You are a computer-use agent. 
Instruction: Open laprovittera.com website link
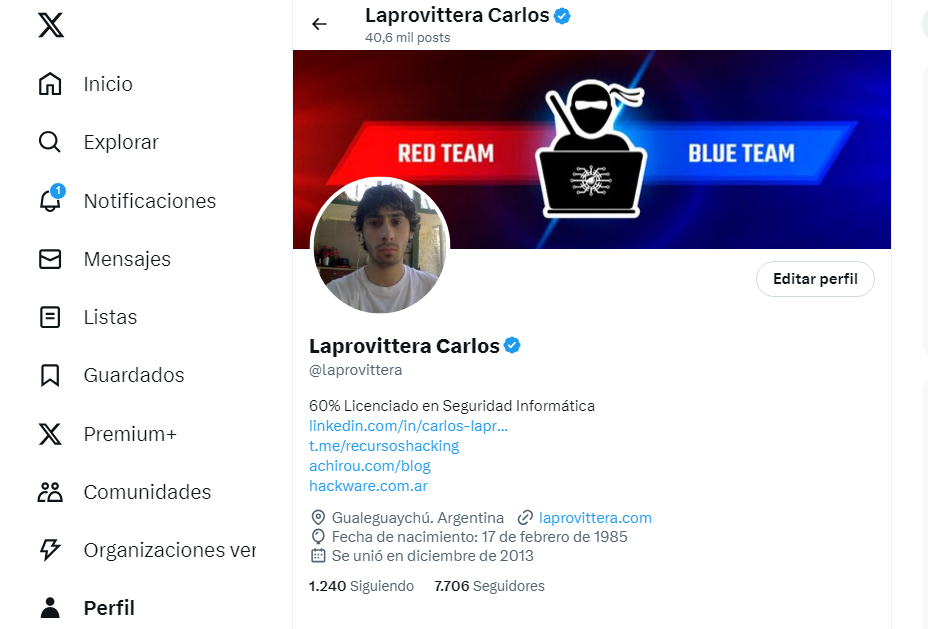click(594, 518)
